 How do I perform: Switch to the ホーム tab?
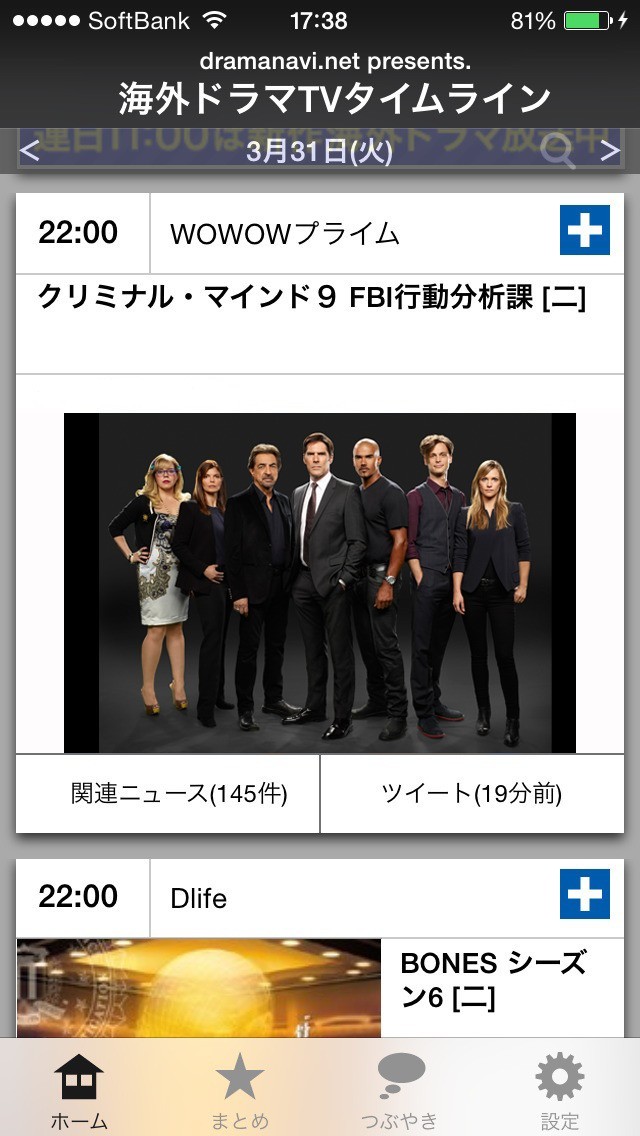(79, 1090)
